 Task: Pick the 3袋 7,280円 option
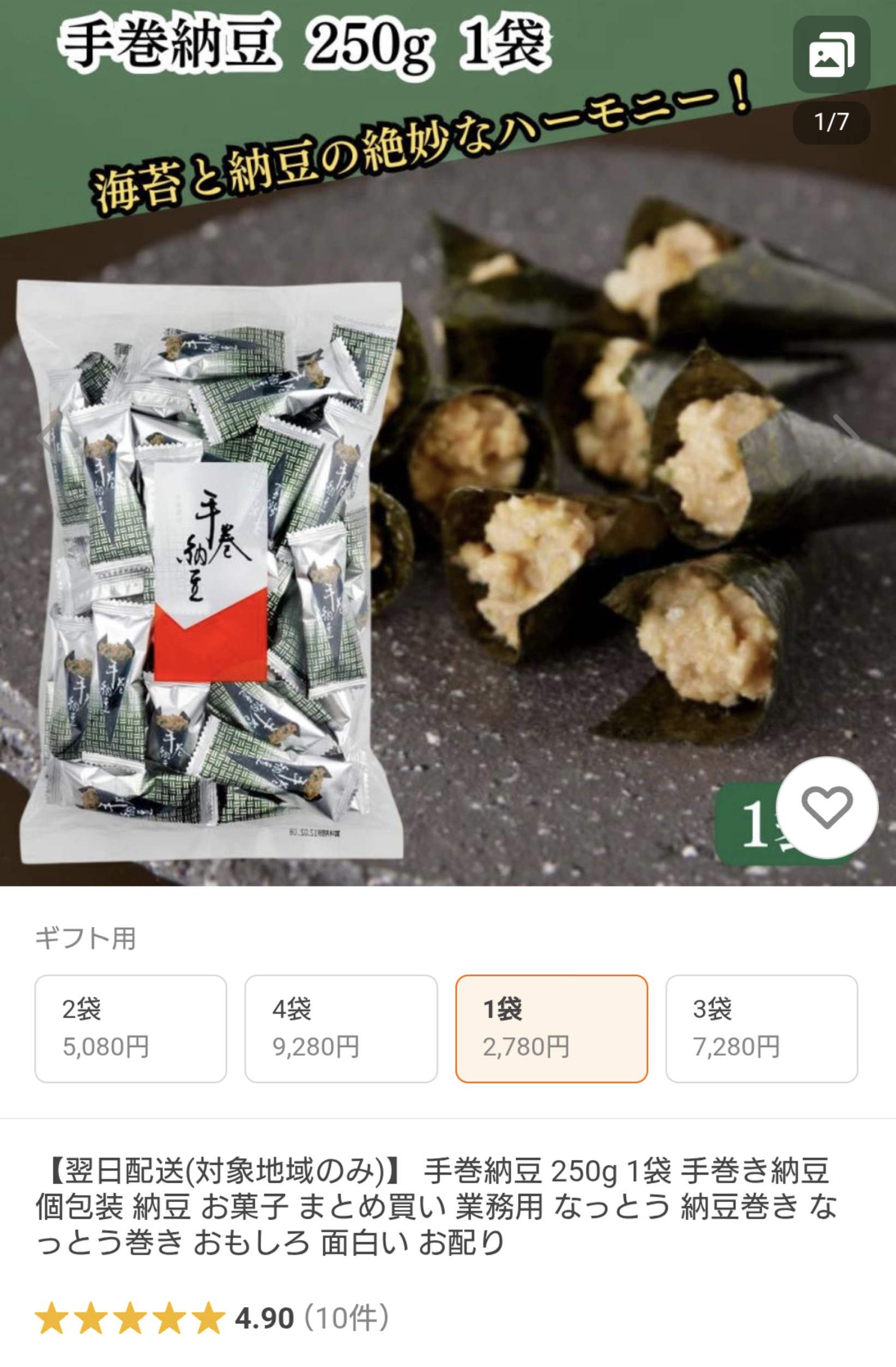pos(761,1028)
